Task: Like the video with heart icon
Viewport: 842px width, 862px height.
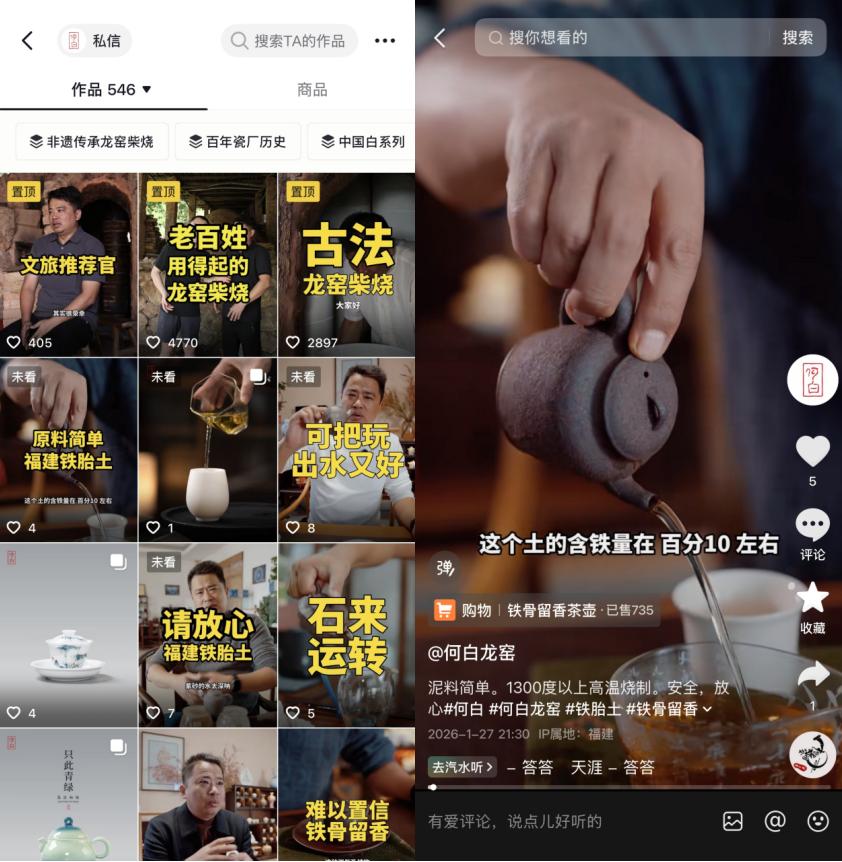Action: [x=812, y=452]
